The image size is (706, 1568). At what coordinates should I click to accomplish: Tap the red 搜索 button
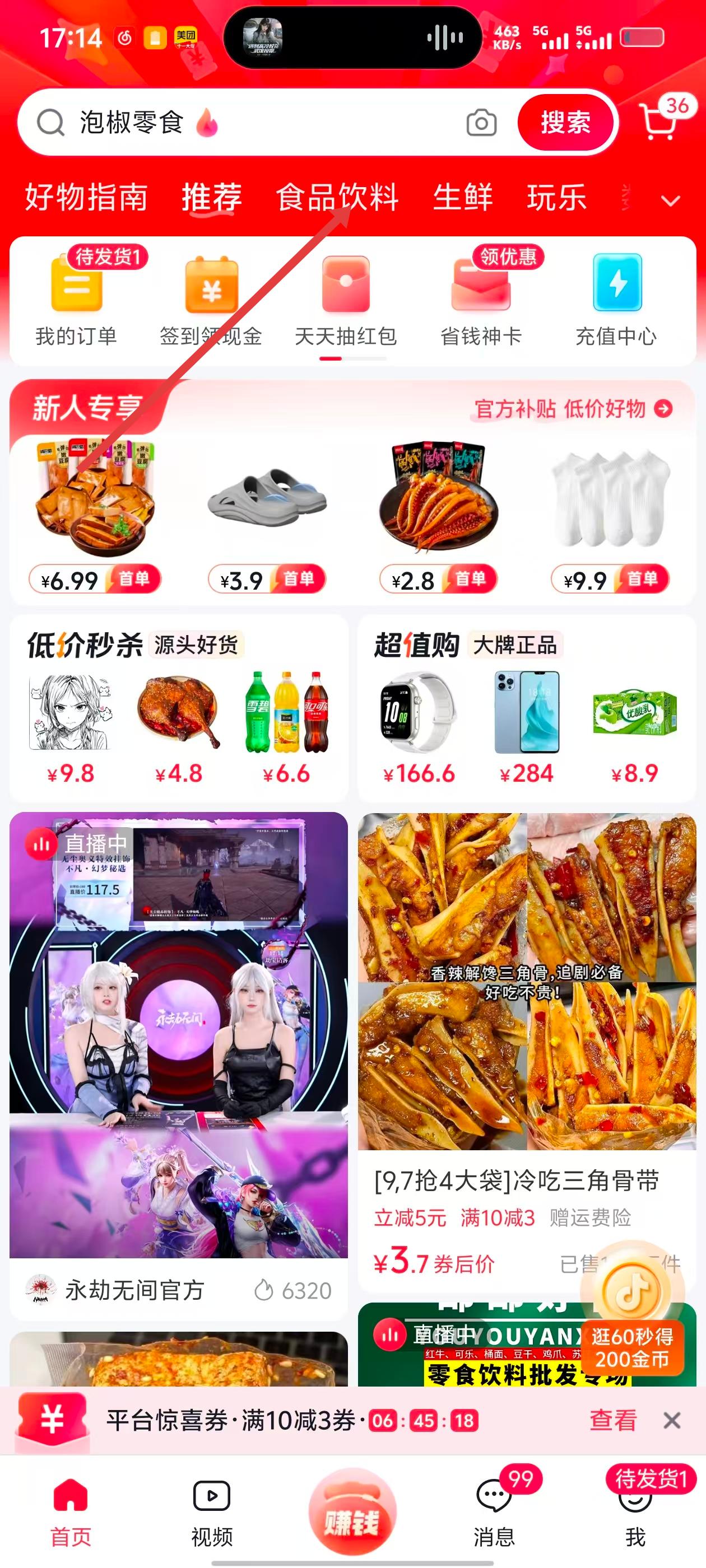click(565, 122)
